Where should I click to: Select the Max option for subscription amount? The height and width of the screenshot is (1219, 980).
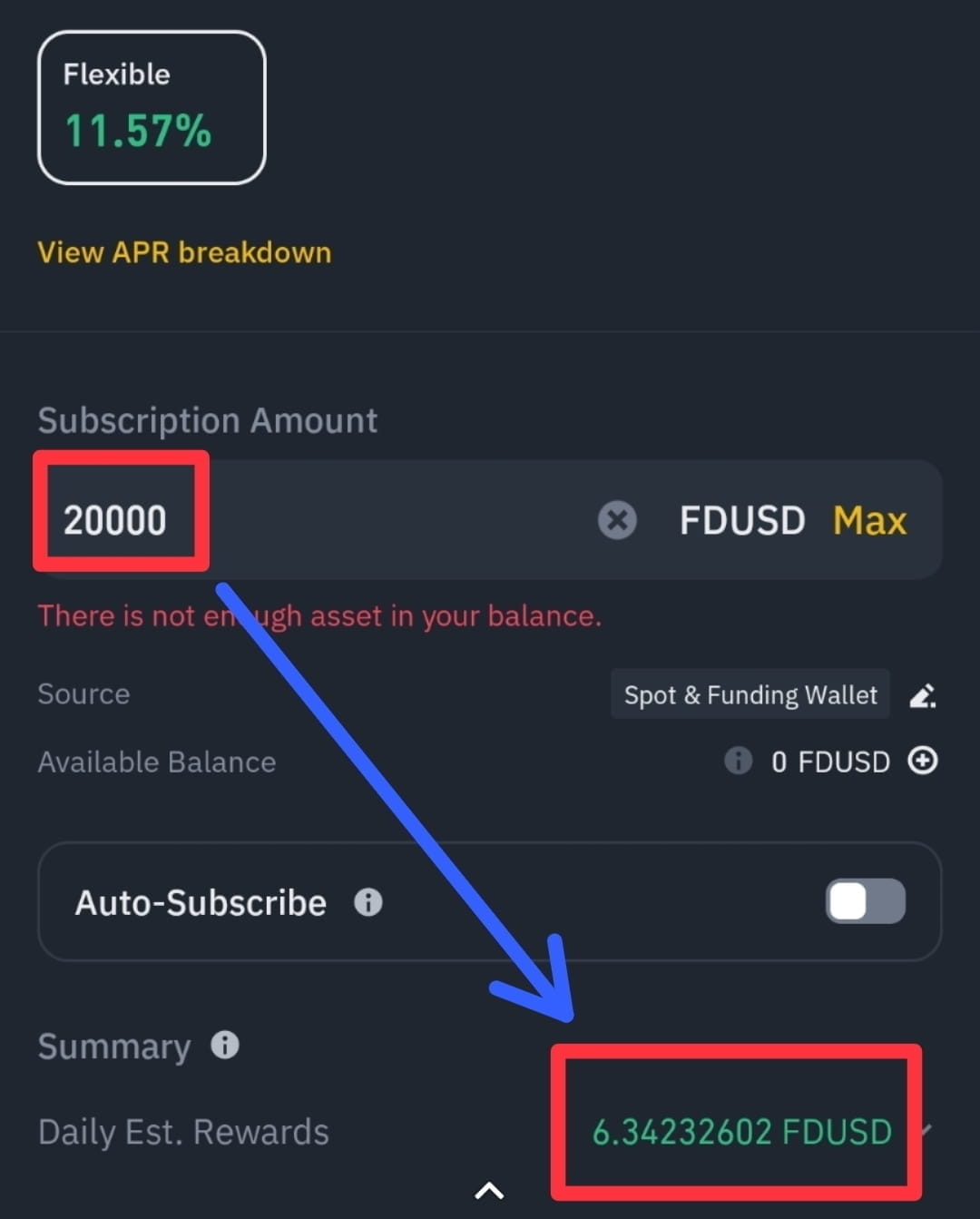tap(868, 519)
